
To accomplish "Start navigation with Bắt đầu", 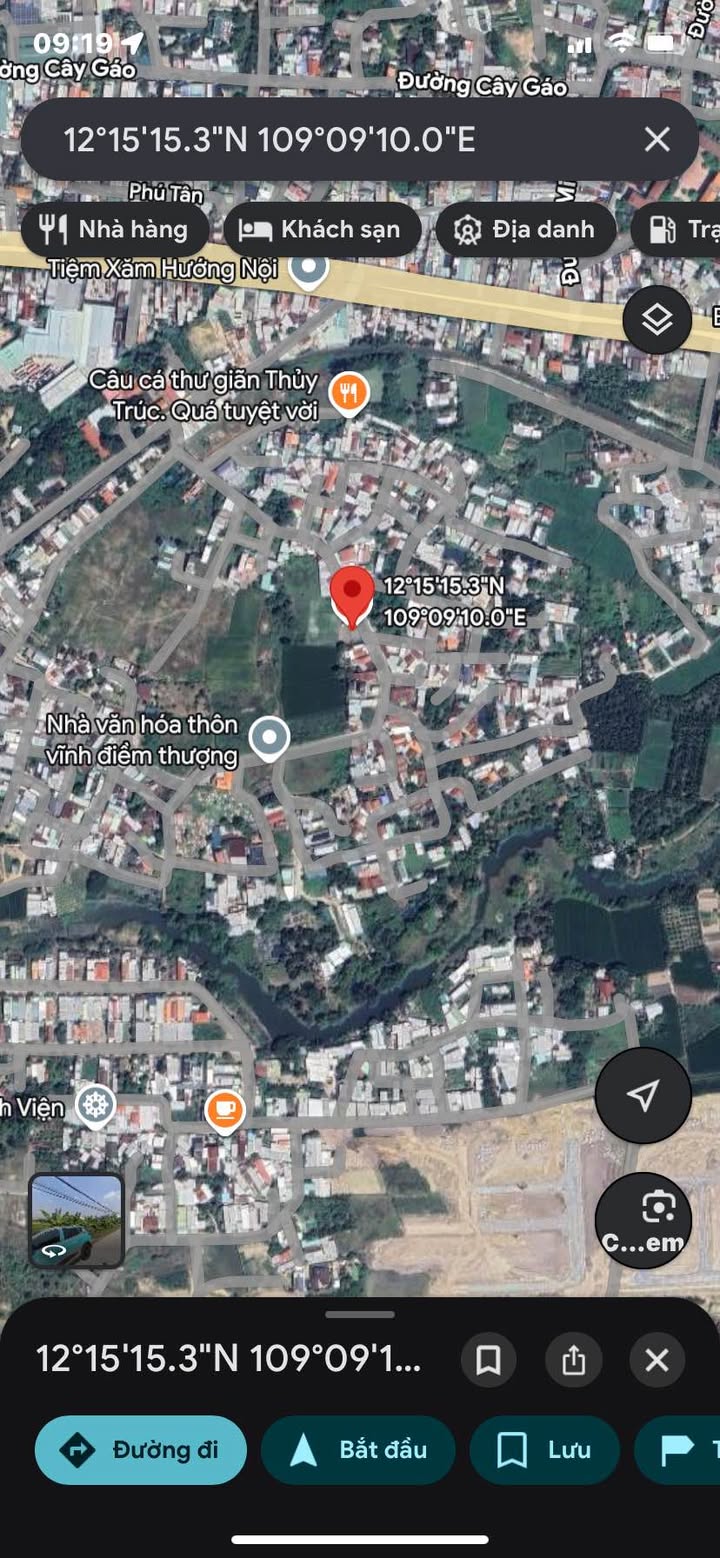I will coord(358,1449).
